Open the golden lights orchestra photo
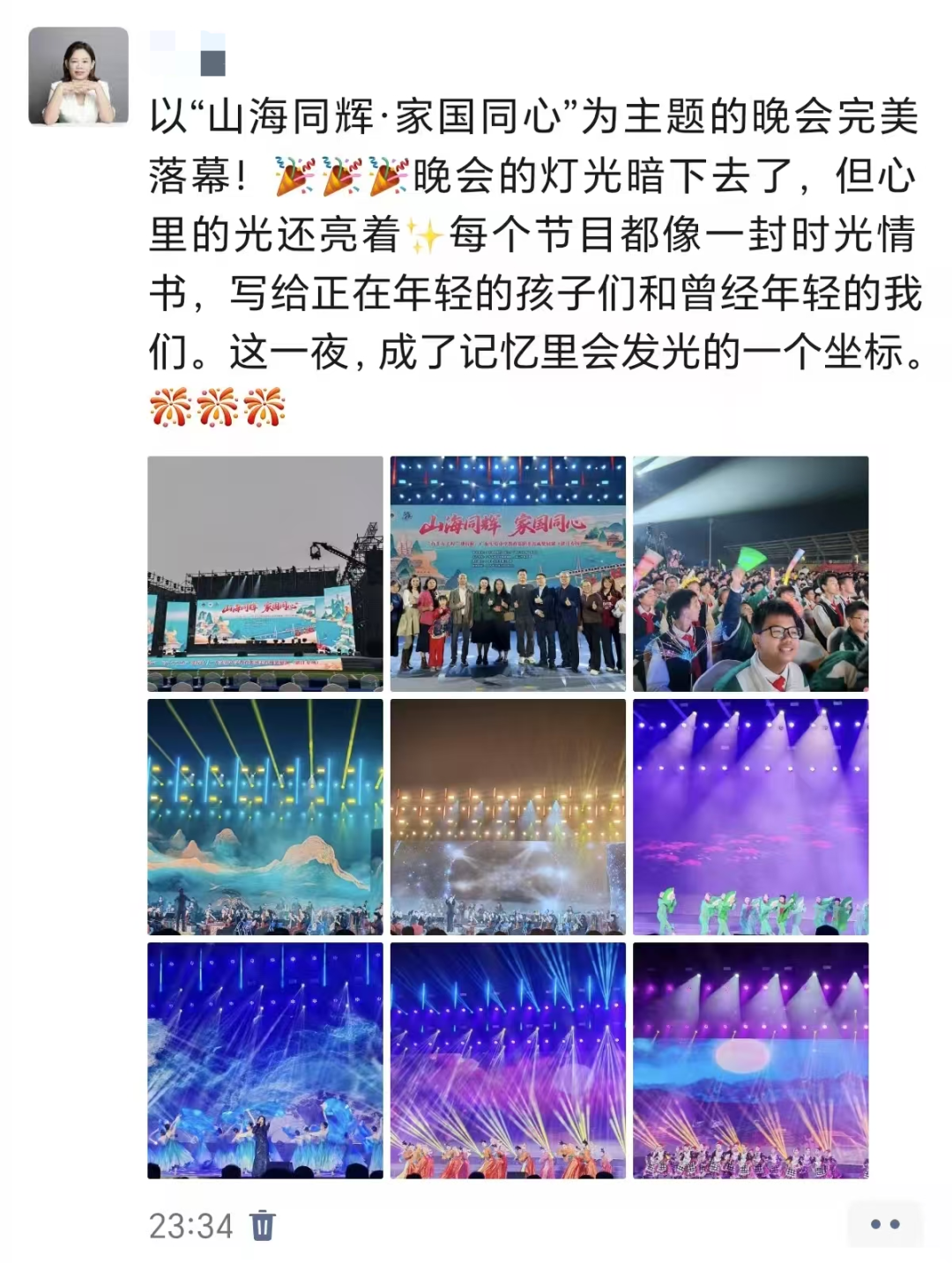This screenshot has width=952, height=1263. click(508, 817)
